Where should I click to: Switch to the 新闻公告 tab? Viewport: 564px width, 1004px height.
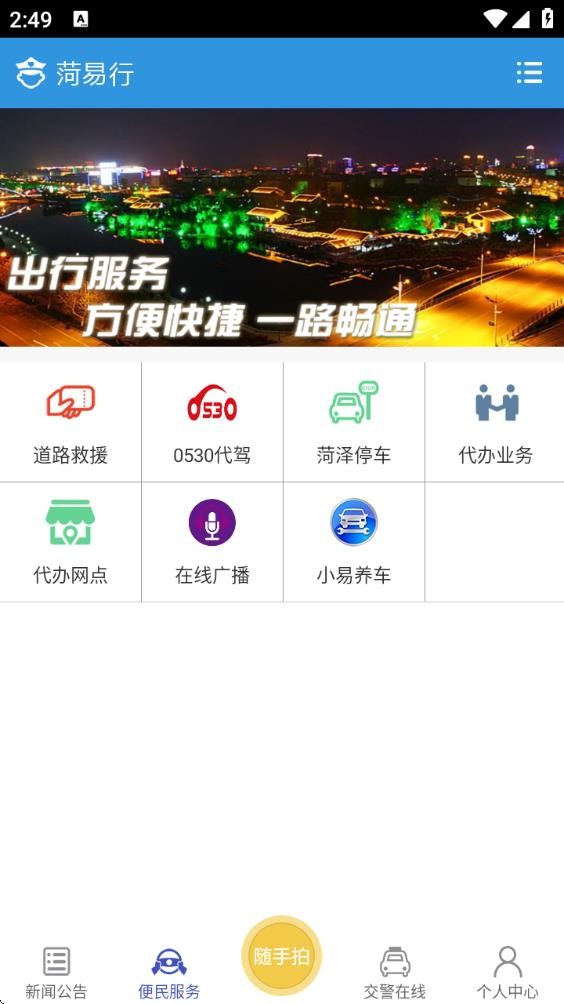point(56,973)
